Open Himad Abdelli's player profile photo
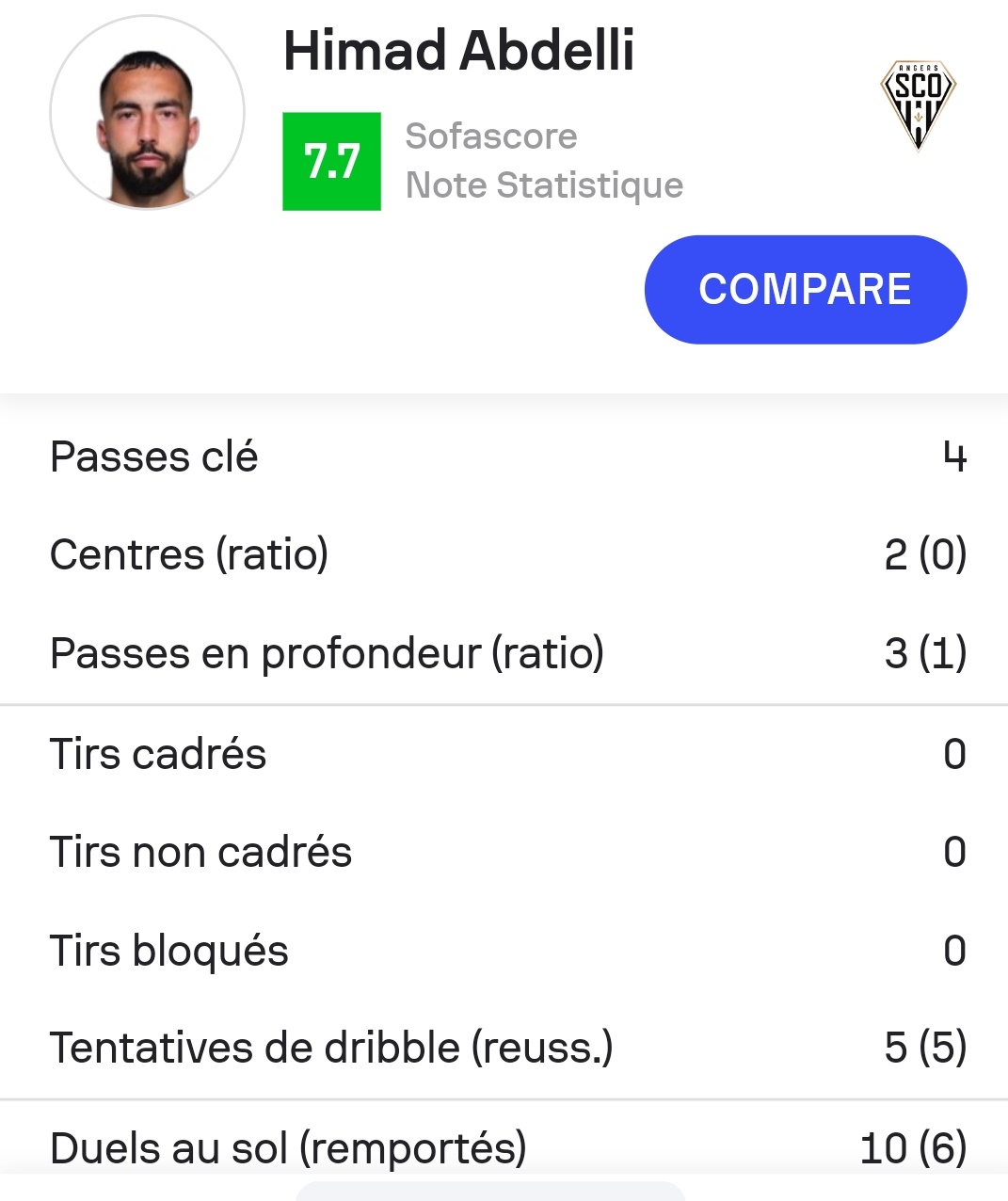This screenshot has height=1201, width=1008. coord(147,113)
